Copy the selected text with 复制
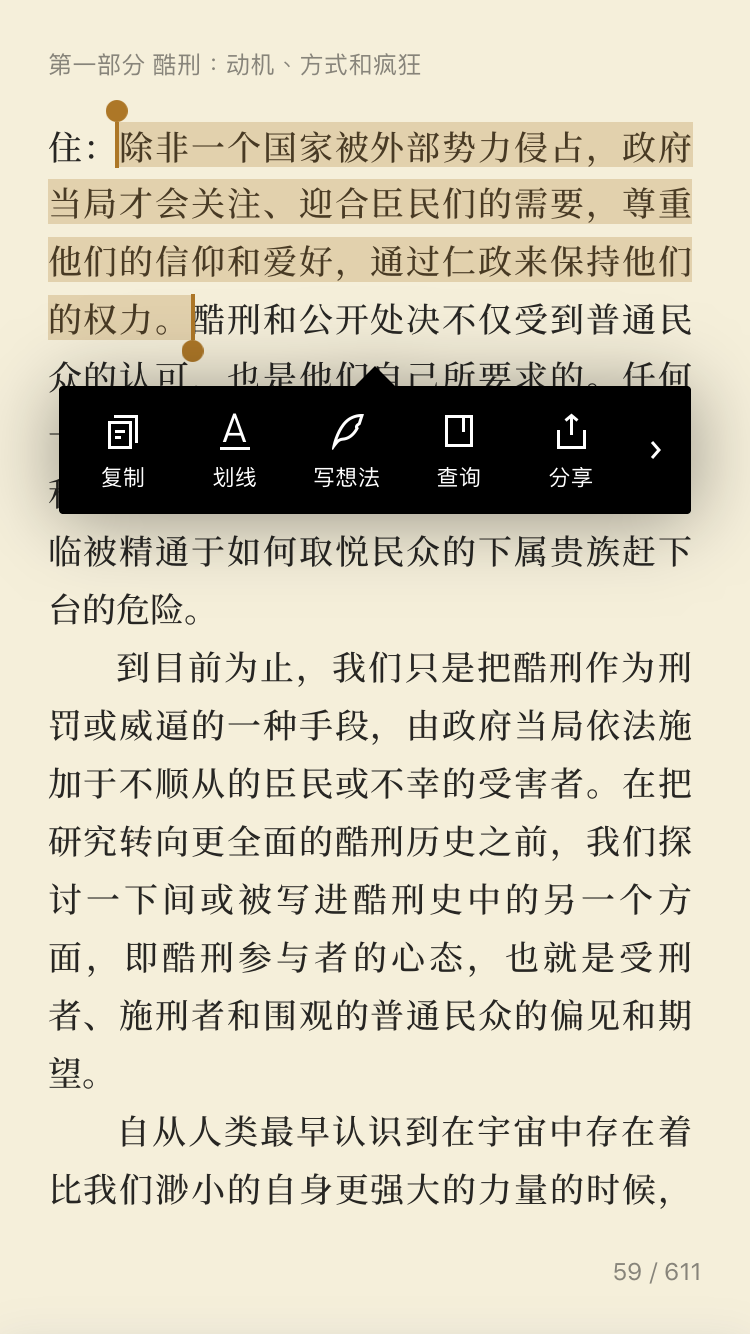 coord(123,450)
